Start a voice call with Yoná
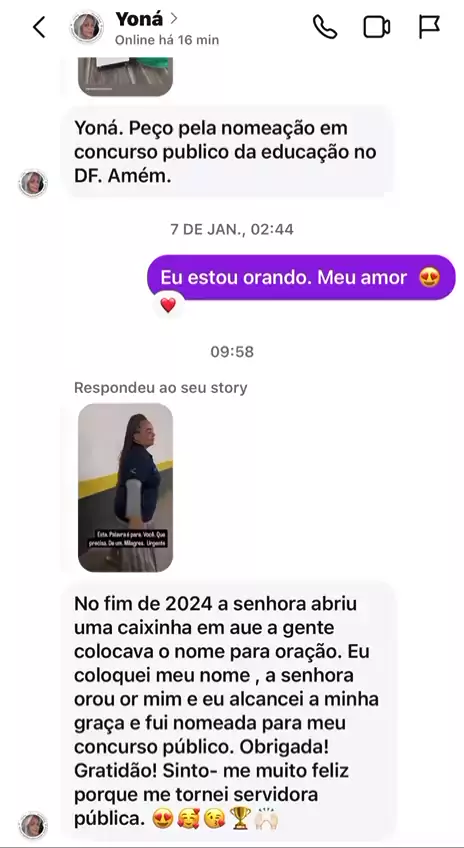 point(325,27)
